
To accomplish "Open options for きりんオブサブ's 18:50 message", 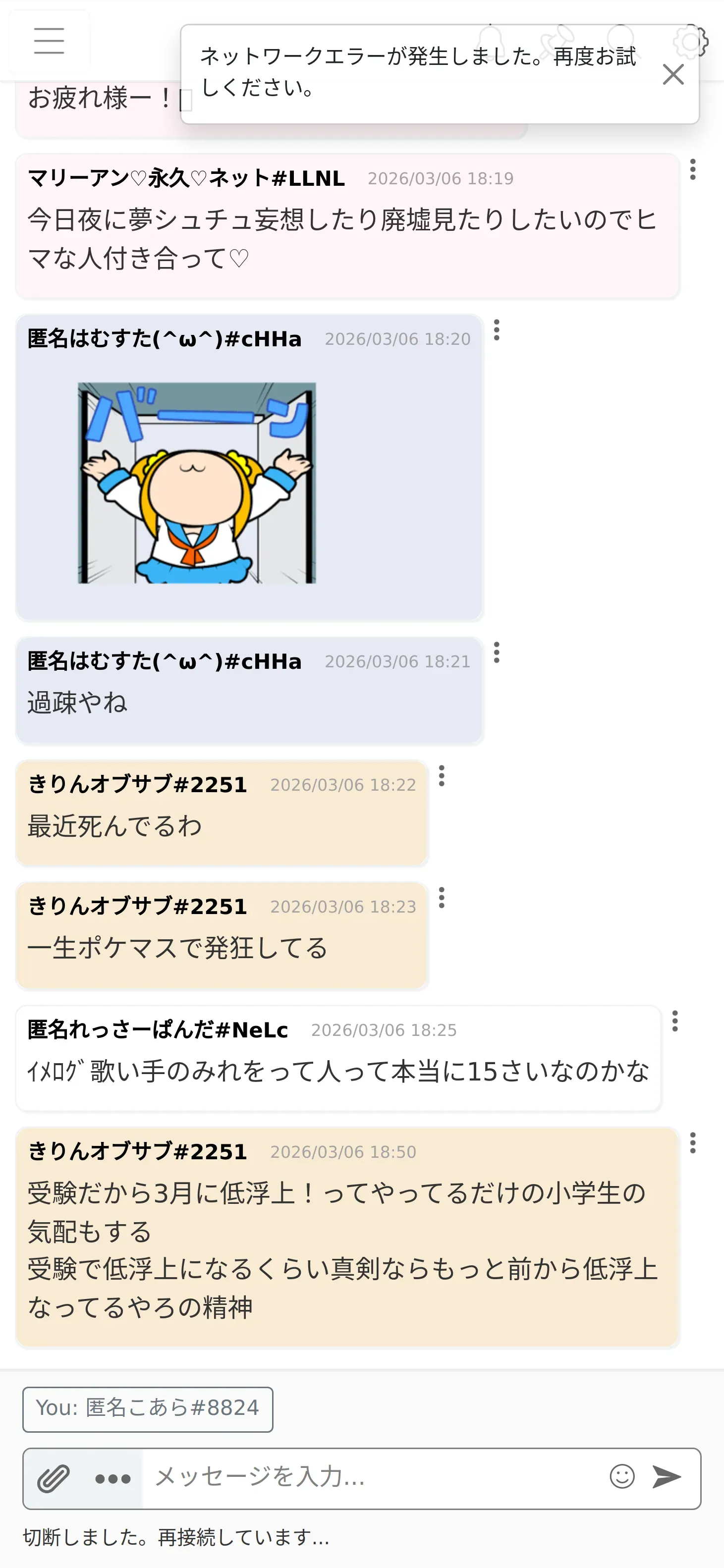I will tap(692, 1143).
